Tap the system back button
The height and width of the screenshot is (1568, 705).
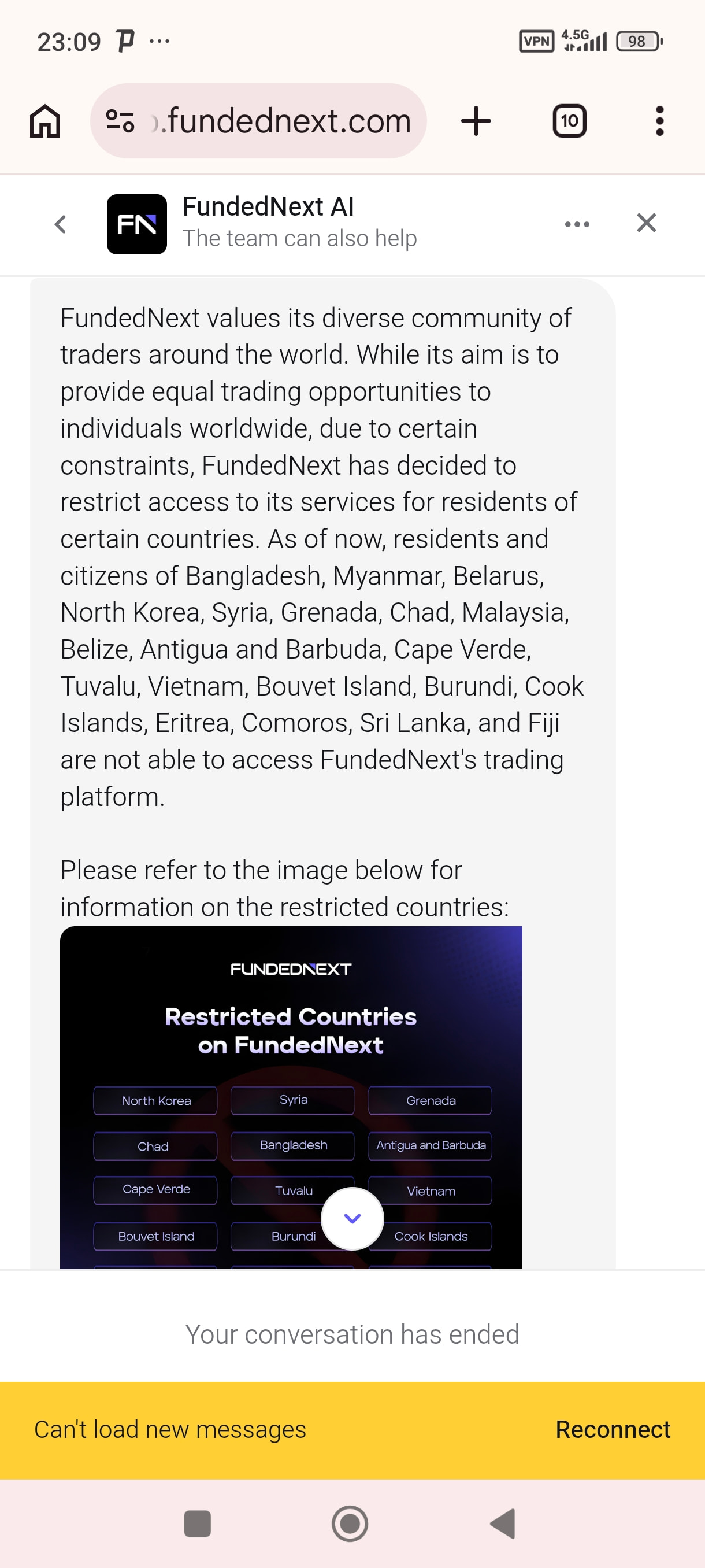[503, 1523]
